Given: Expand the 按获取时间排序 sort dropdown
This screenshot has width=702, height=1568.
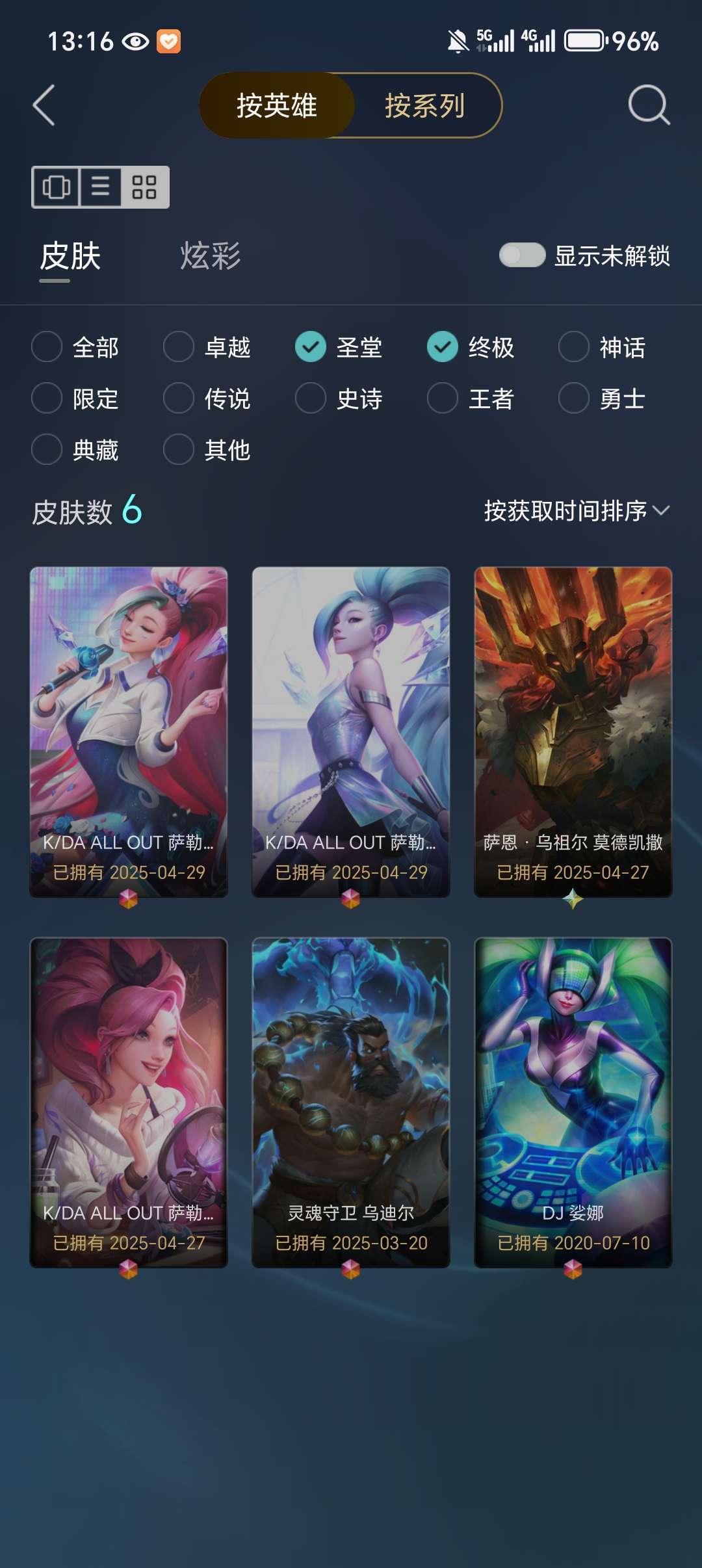Looking at the screenshot, I should pos(577,511).
